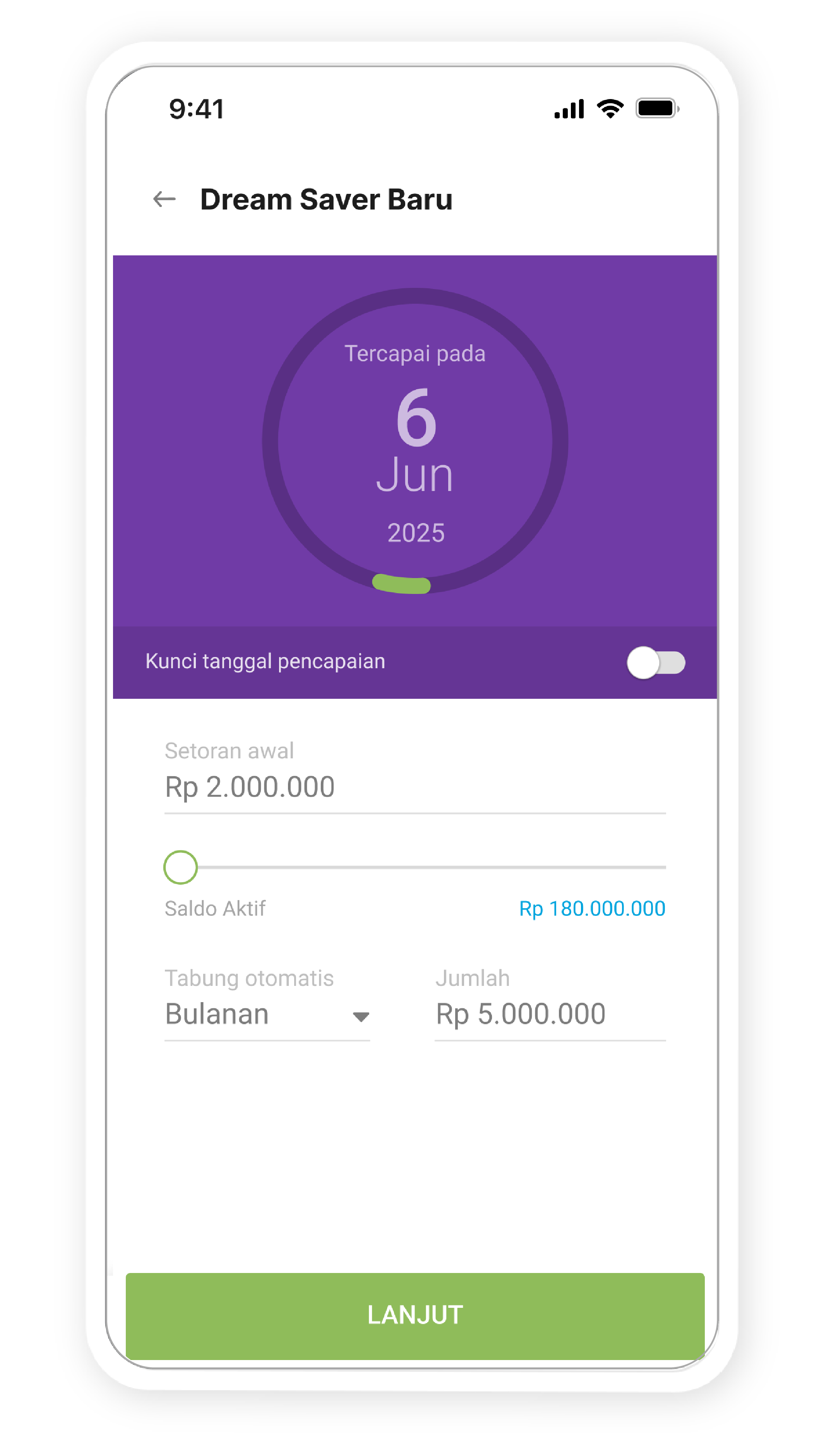Viewport: 819px width, 1456px height.
Task: Continue with the LANJUT button
Action: click(415, 1315)
